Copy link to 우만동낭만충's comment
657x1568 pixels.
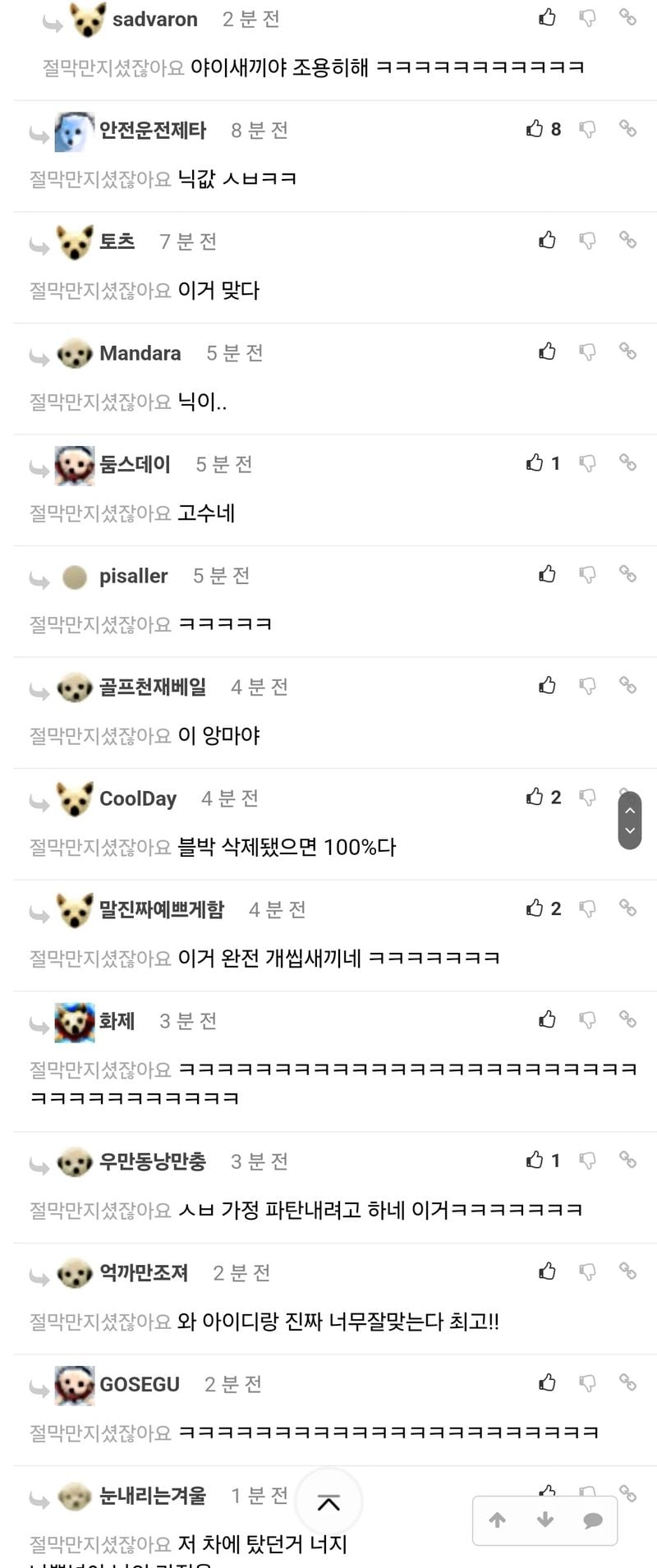tap(627, 1160)
